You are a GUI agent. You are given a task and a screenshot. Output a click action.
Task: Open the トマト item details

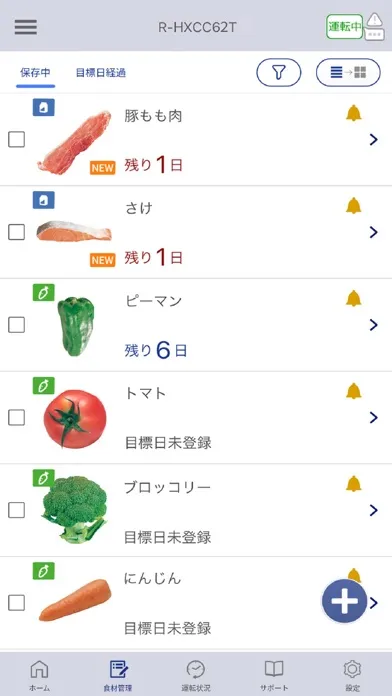click(196, 418)
